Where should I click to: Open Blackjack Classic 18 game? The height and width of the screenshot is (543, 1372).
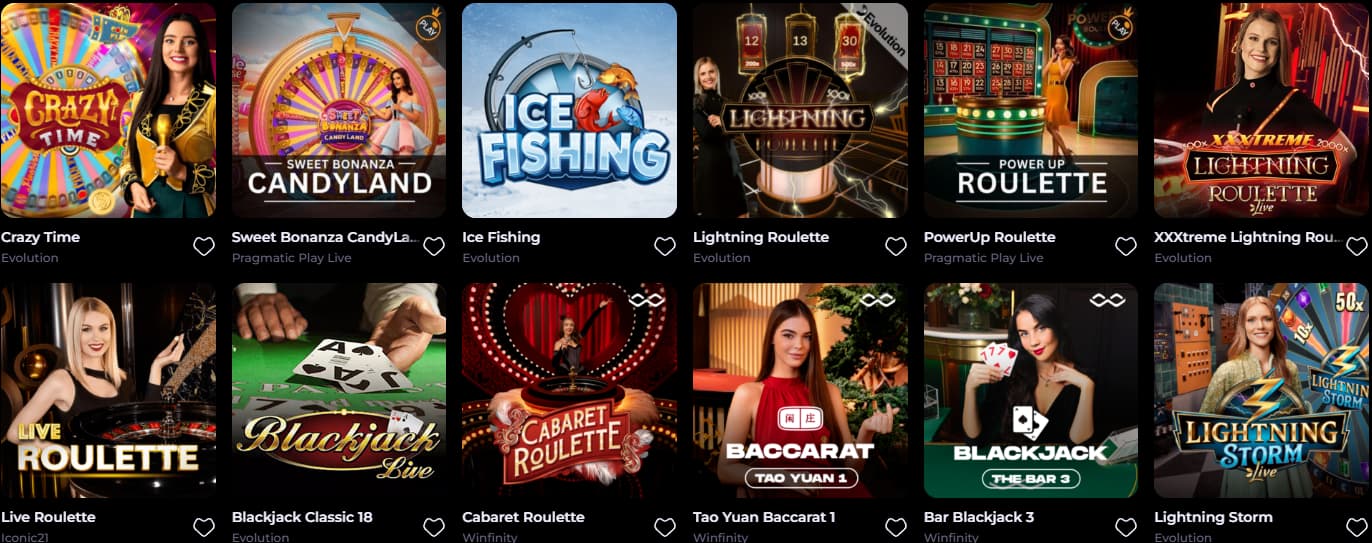coord(339,390)
